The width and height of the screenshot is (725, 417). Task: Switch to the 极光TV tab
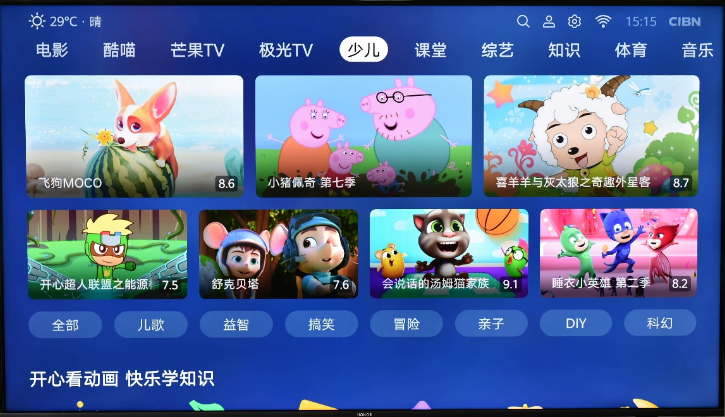click(286, 50)
